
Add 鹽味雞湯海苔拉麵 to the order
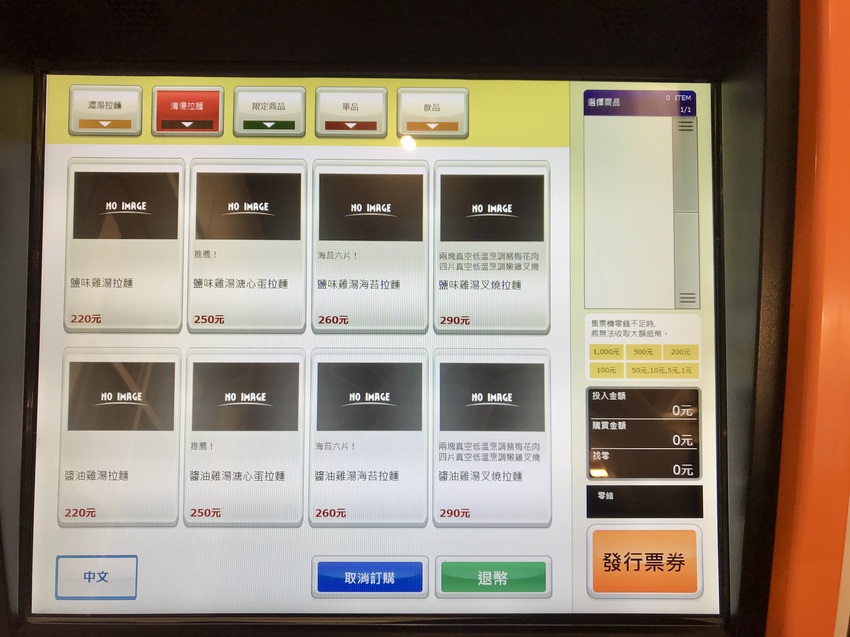370,245
